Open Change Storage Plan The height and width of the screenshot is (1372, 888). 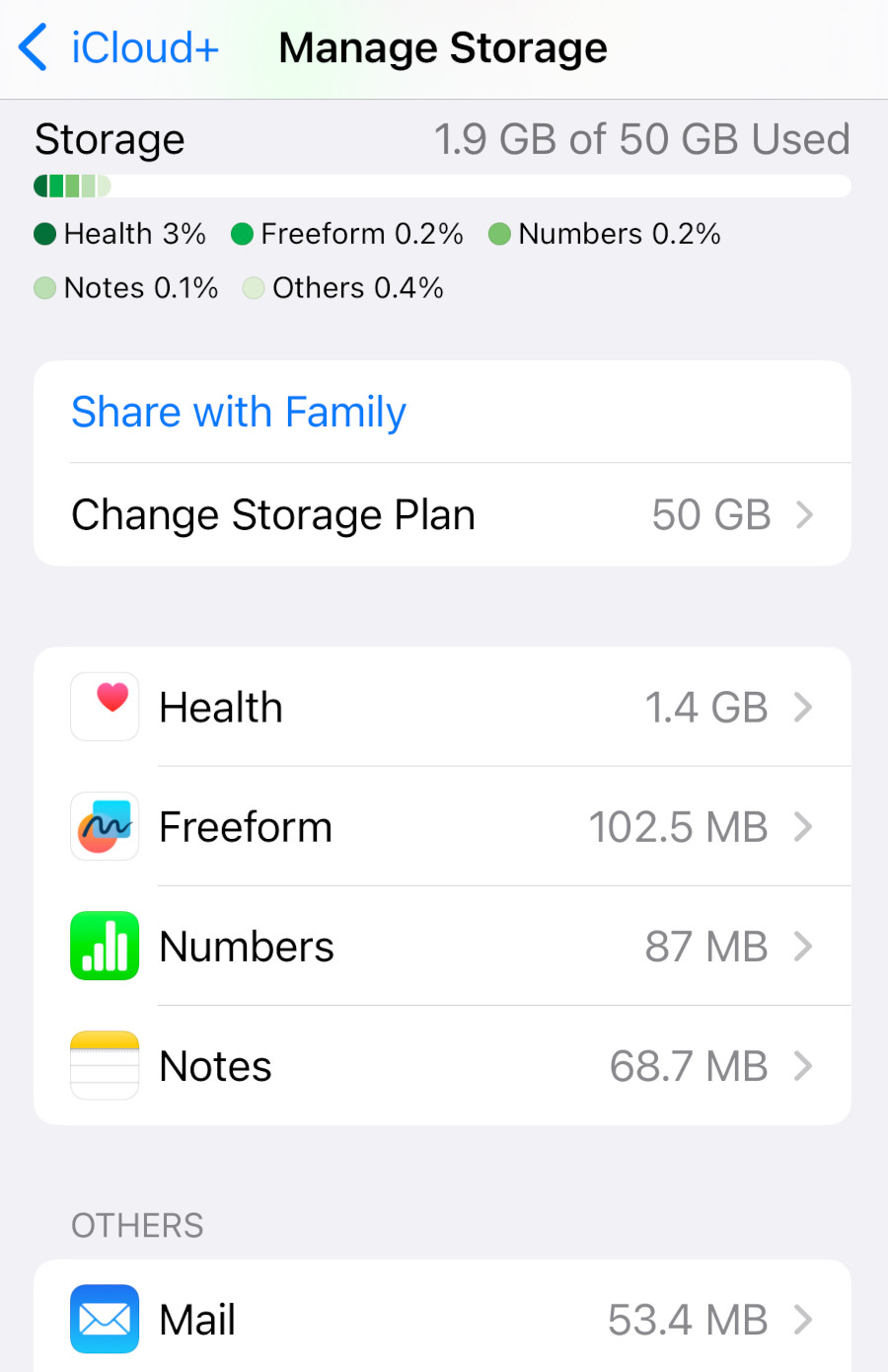pyautogui.click(x=442, y=514)
